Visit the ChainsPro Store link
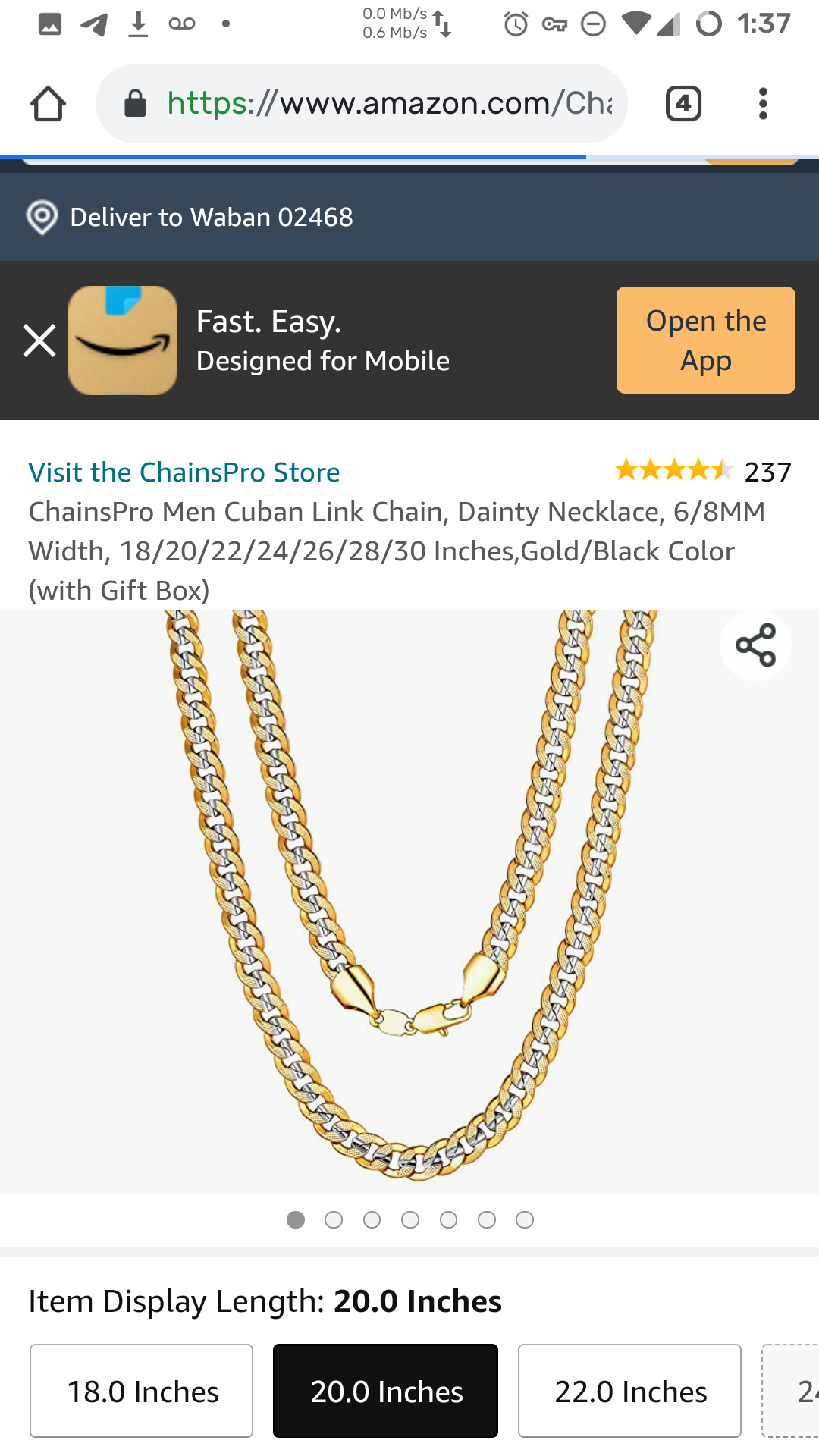This screenshot has height=1456, width=819. click(x=184, y=472)
